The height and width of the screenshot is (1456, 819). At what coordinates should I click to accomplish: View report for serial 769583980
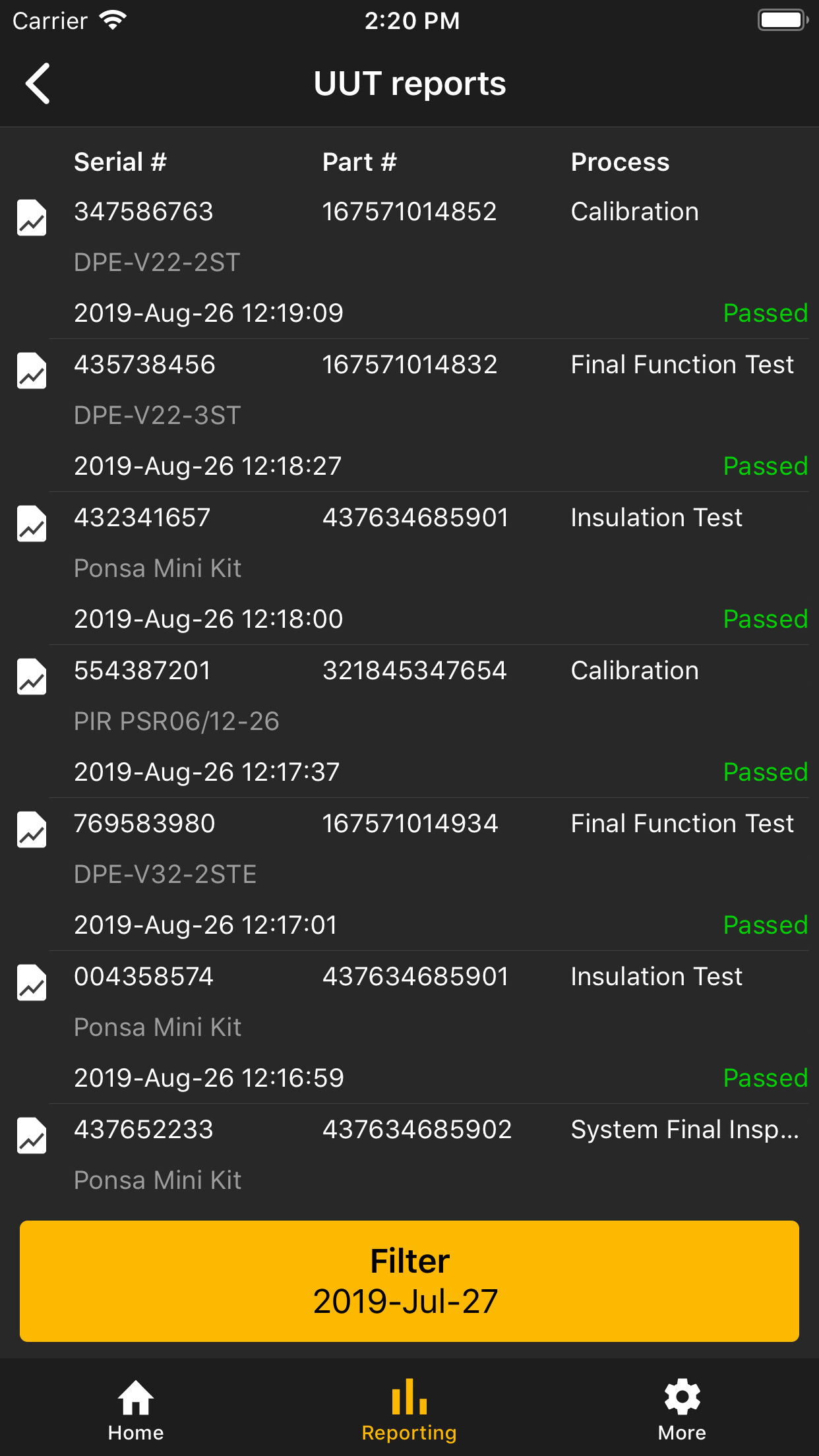(409, 874)
